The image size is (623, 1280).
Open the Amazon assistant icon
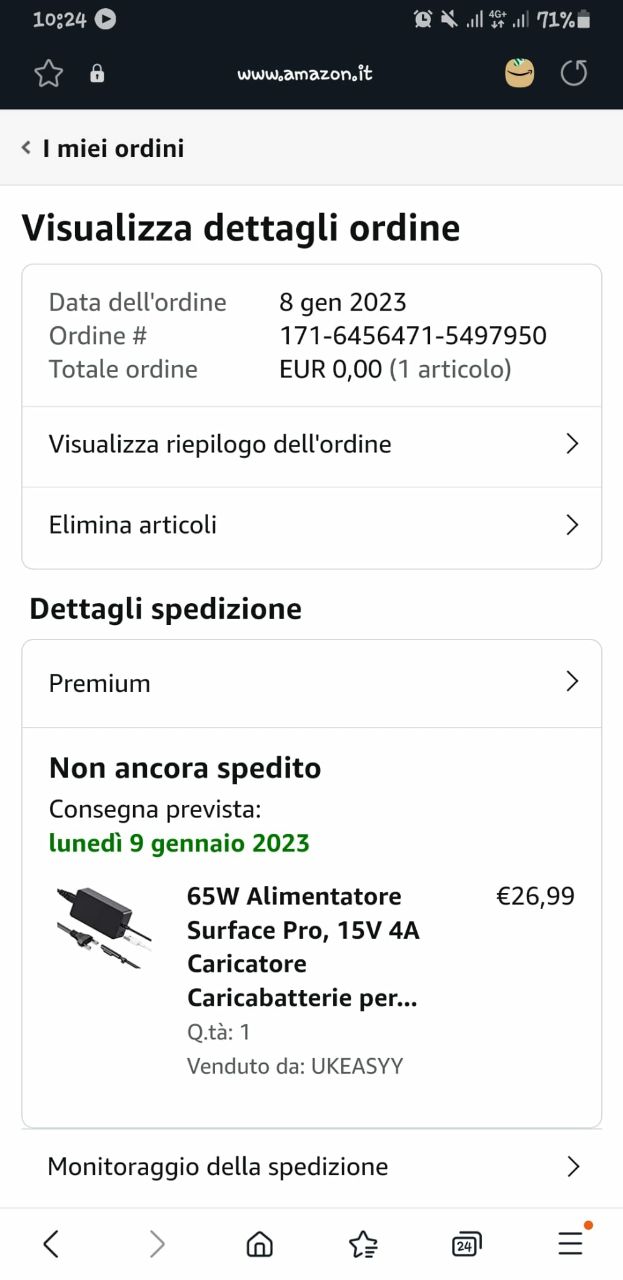[519, 73]
